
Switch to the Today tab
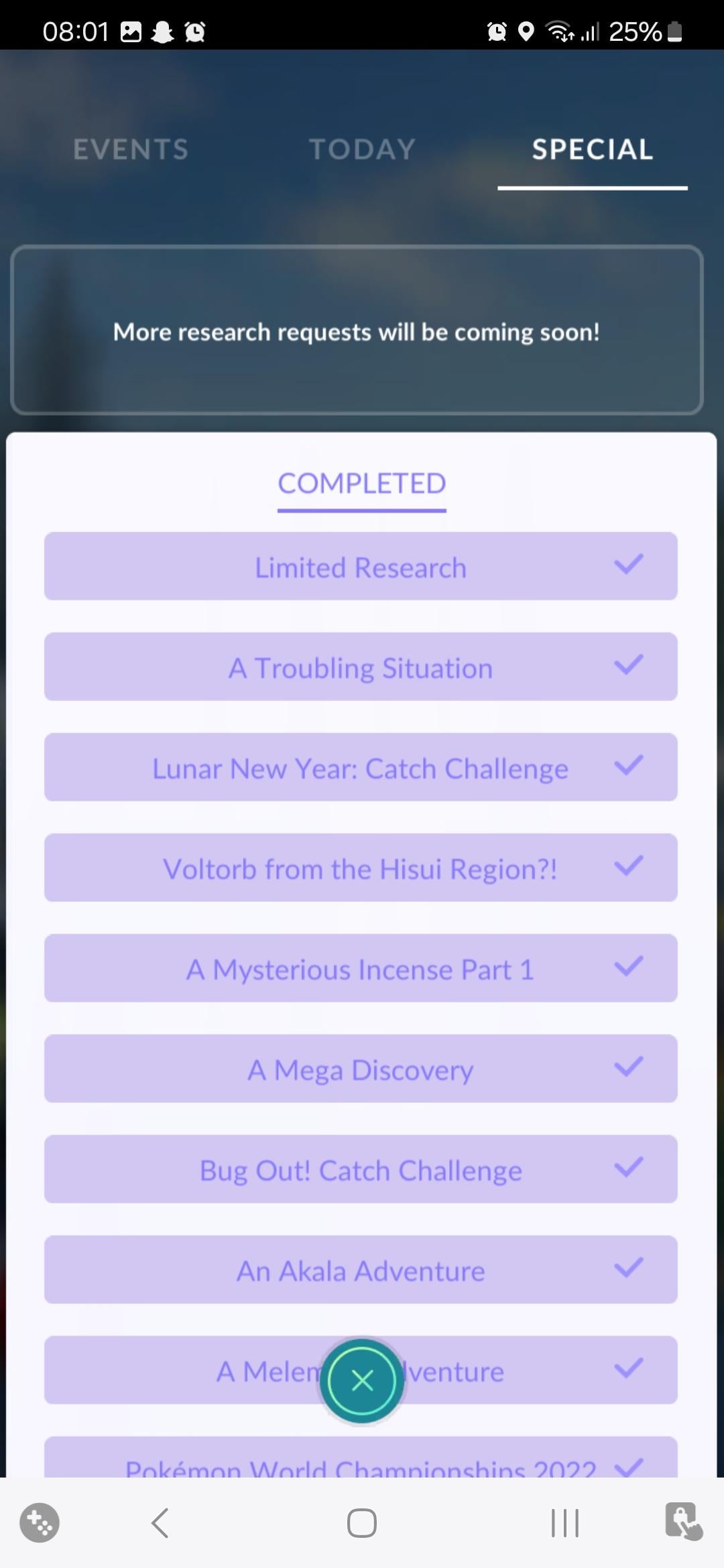pos(362,149)
